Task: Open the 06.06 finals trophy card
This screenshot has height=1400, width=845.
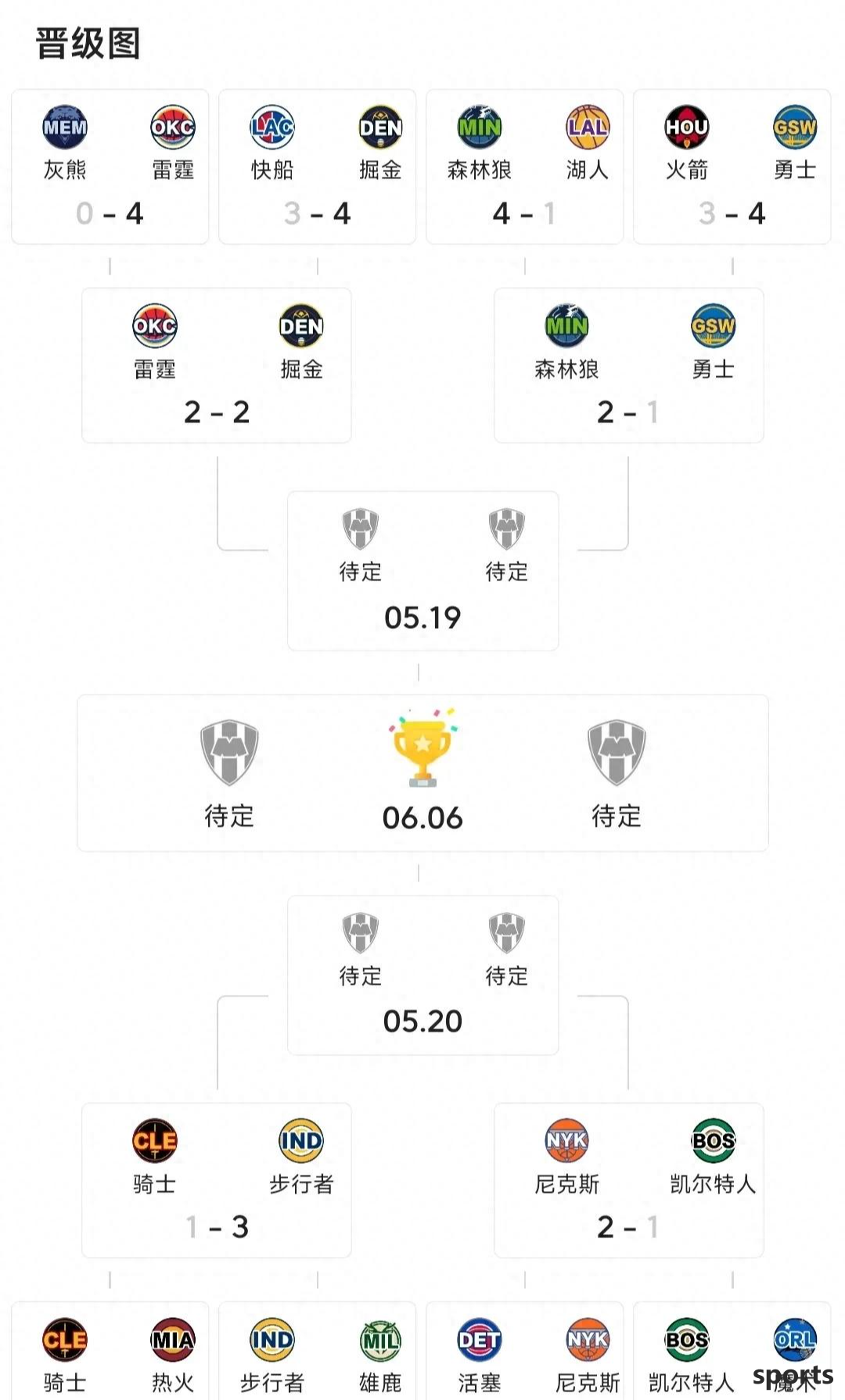Action: (423, 773)
